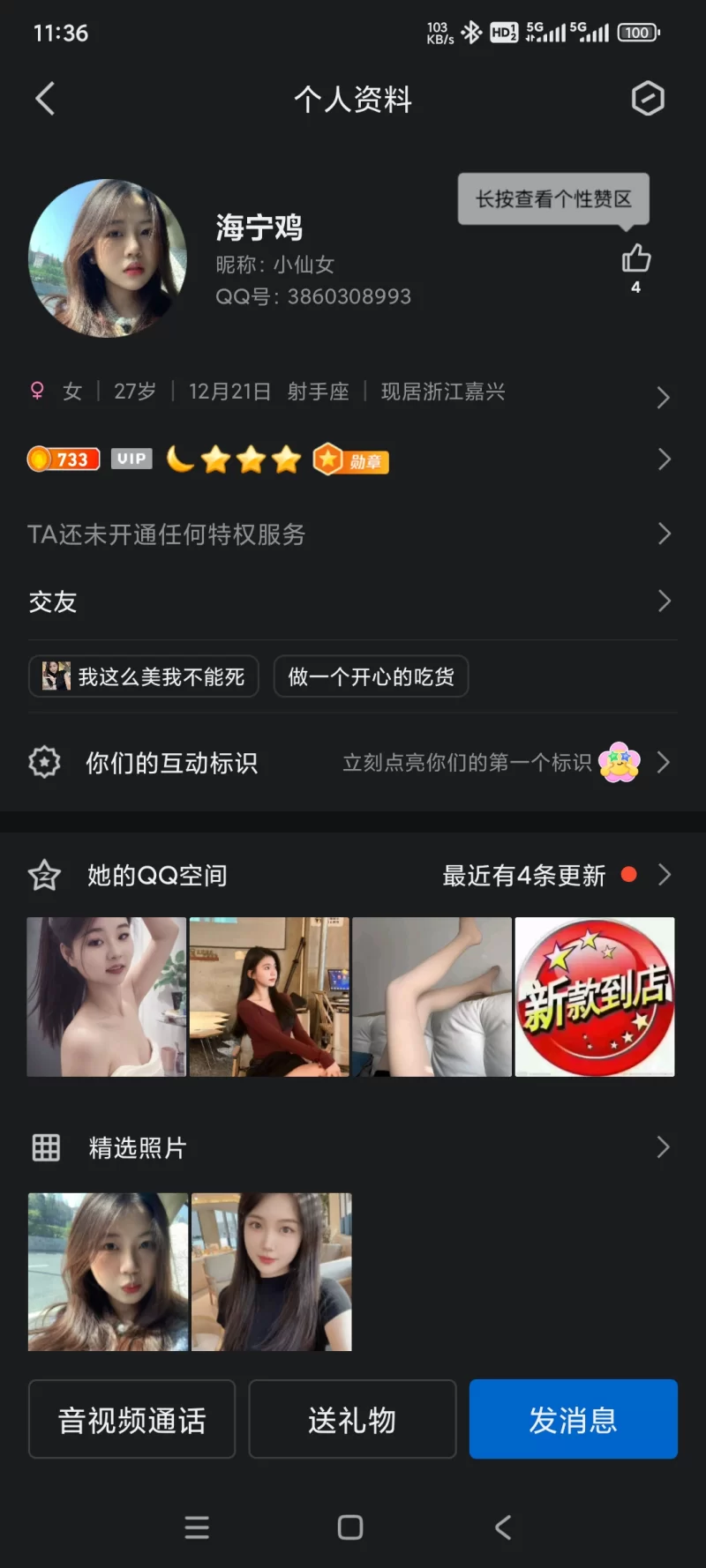
Task: Select the yellow moon level icon
Action: (180, 459)
